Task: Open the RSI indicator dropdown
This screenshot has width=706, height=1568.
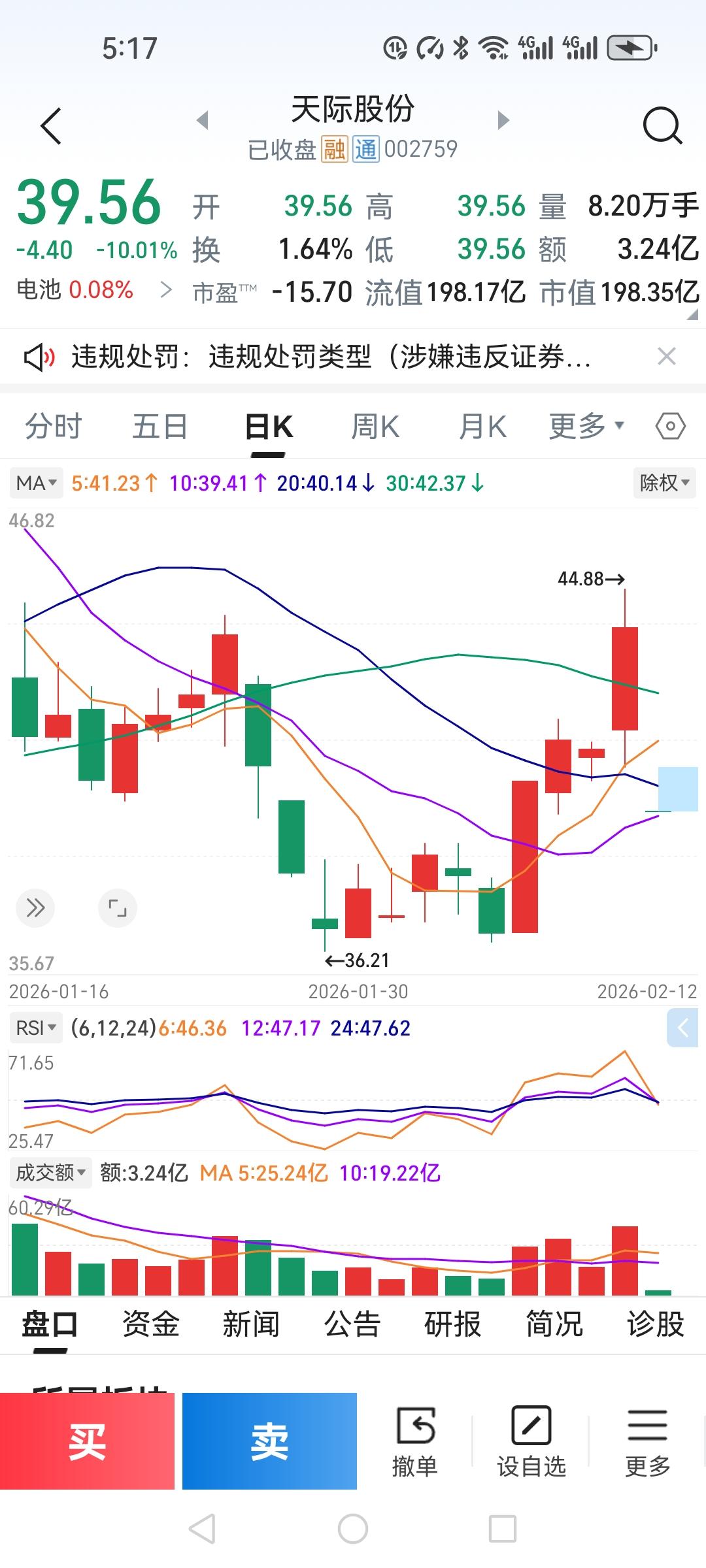Action: point(36,1028)
